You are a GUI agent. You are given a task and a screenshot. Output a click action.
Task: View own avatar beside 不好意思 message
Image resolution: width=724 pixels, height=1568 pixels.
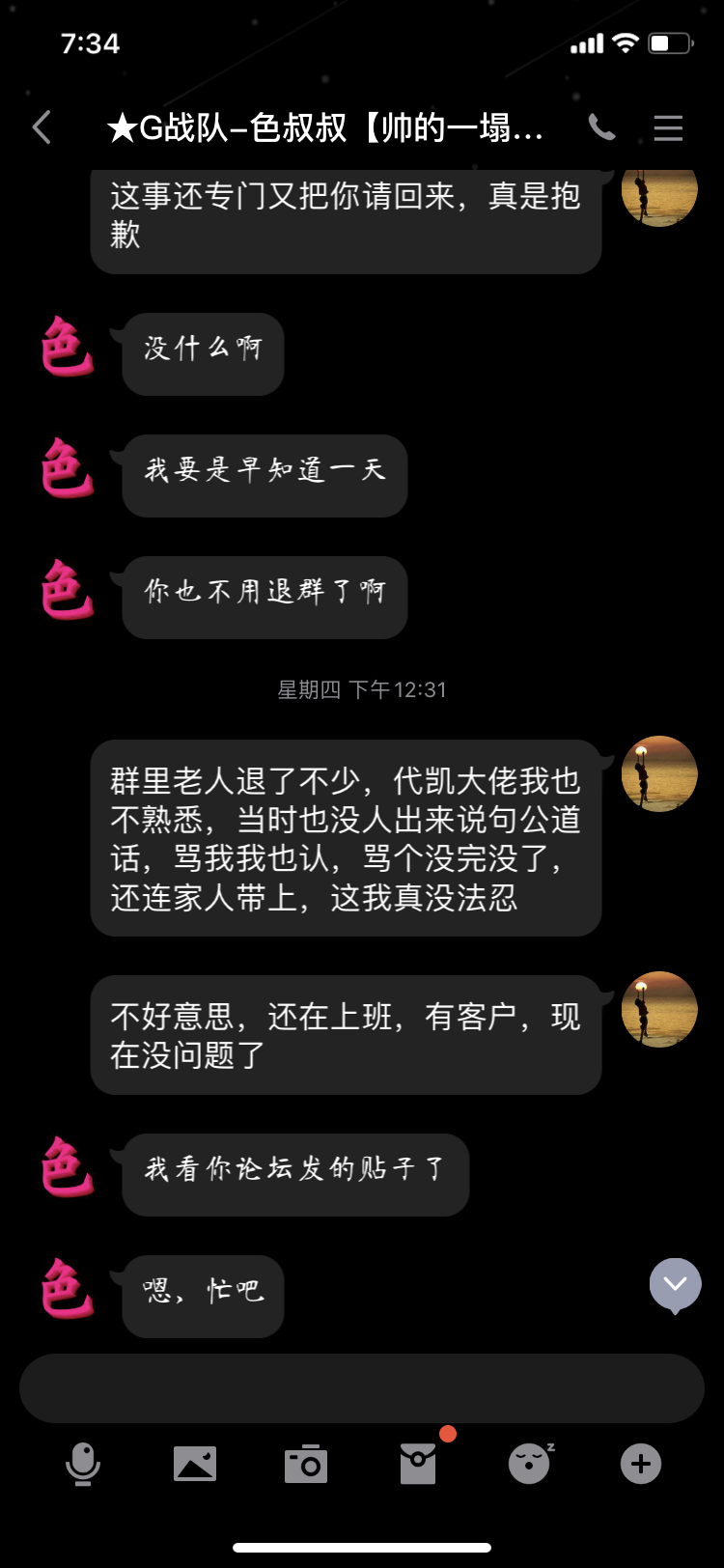659,1010
